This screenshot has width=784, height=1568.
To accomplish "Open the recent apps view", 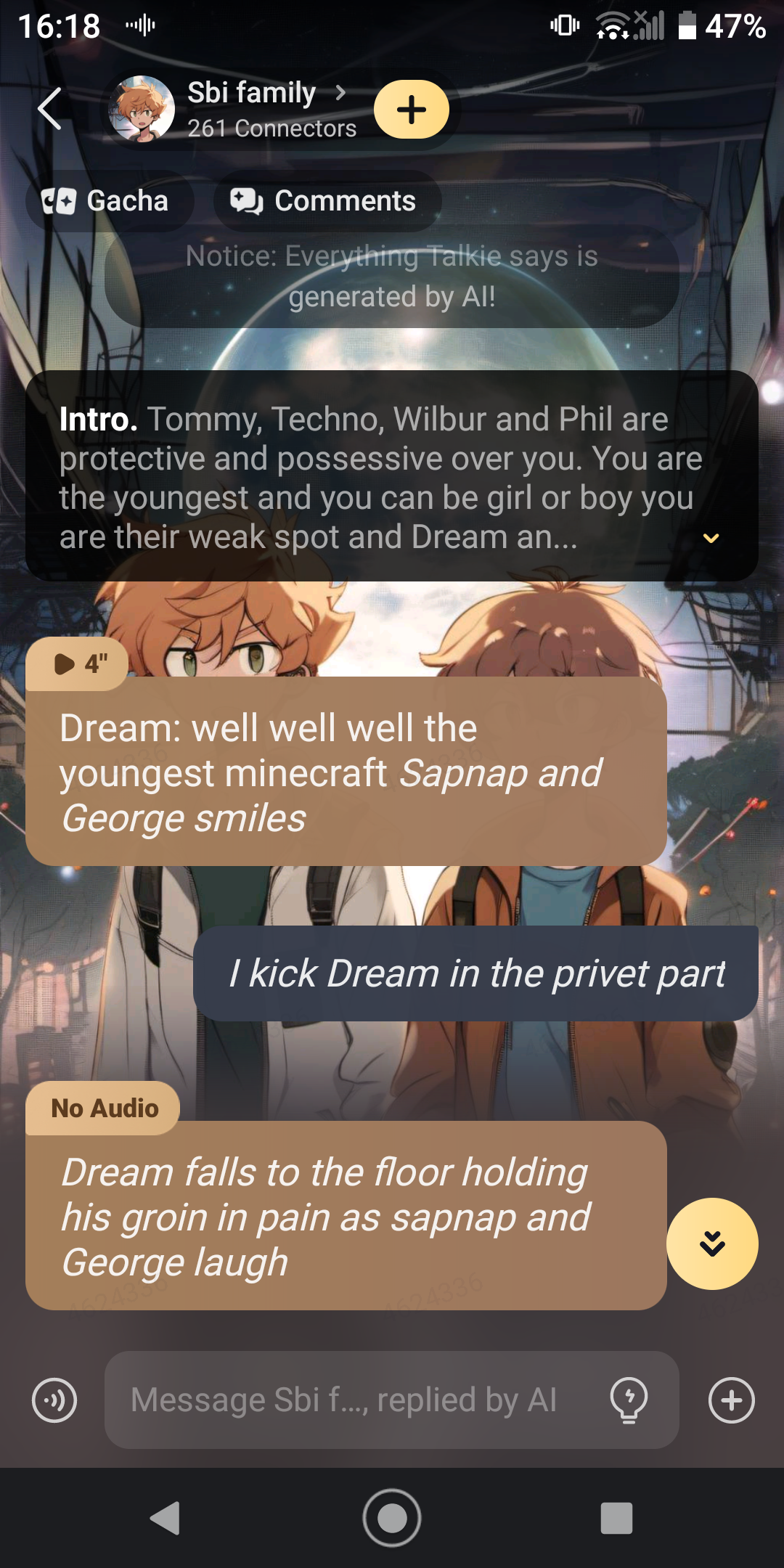I will (616, 1518).
